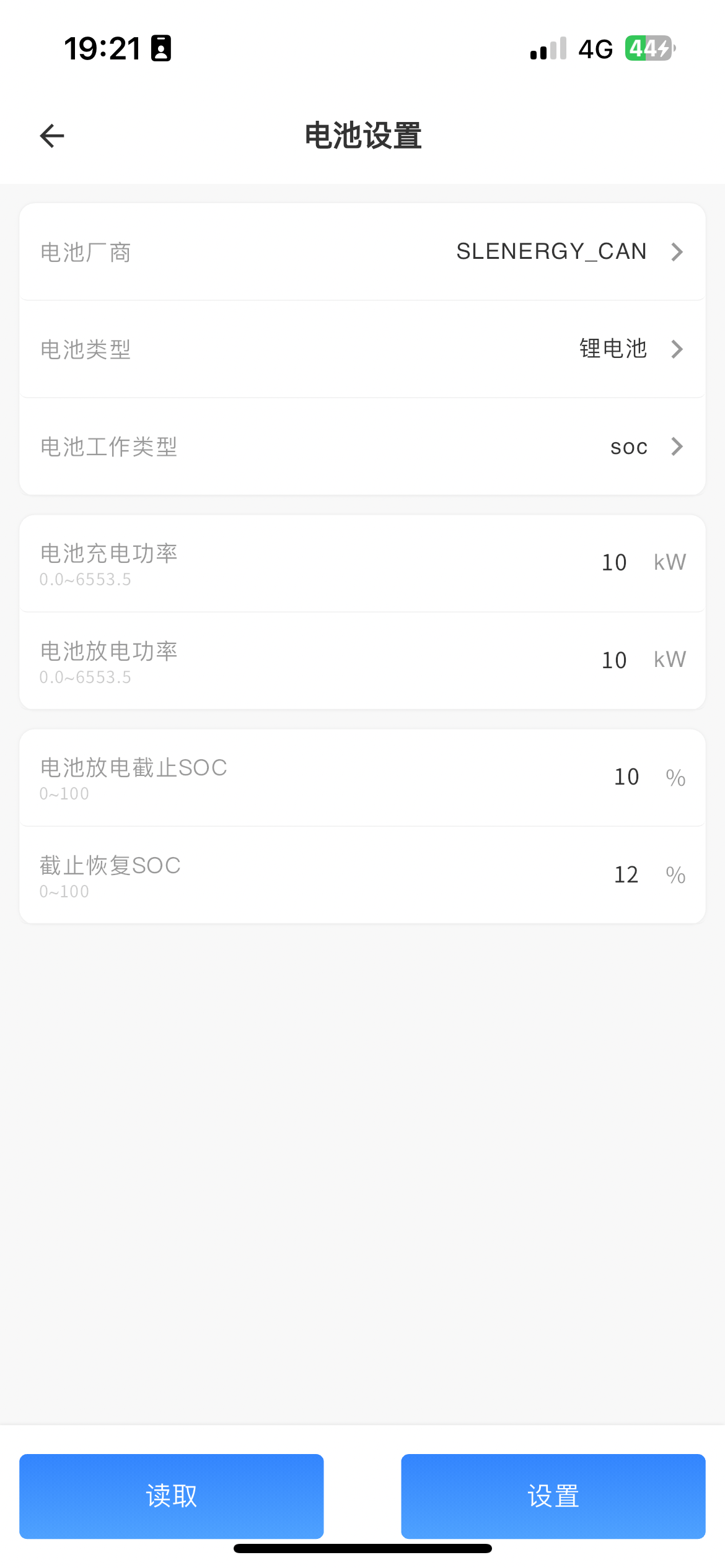Edit the 电池充电功率 value field
The width and height of the screenshot is (725, 1568).
[x=613, y=562]
